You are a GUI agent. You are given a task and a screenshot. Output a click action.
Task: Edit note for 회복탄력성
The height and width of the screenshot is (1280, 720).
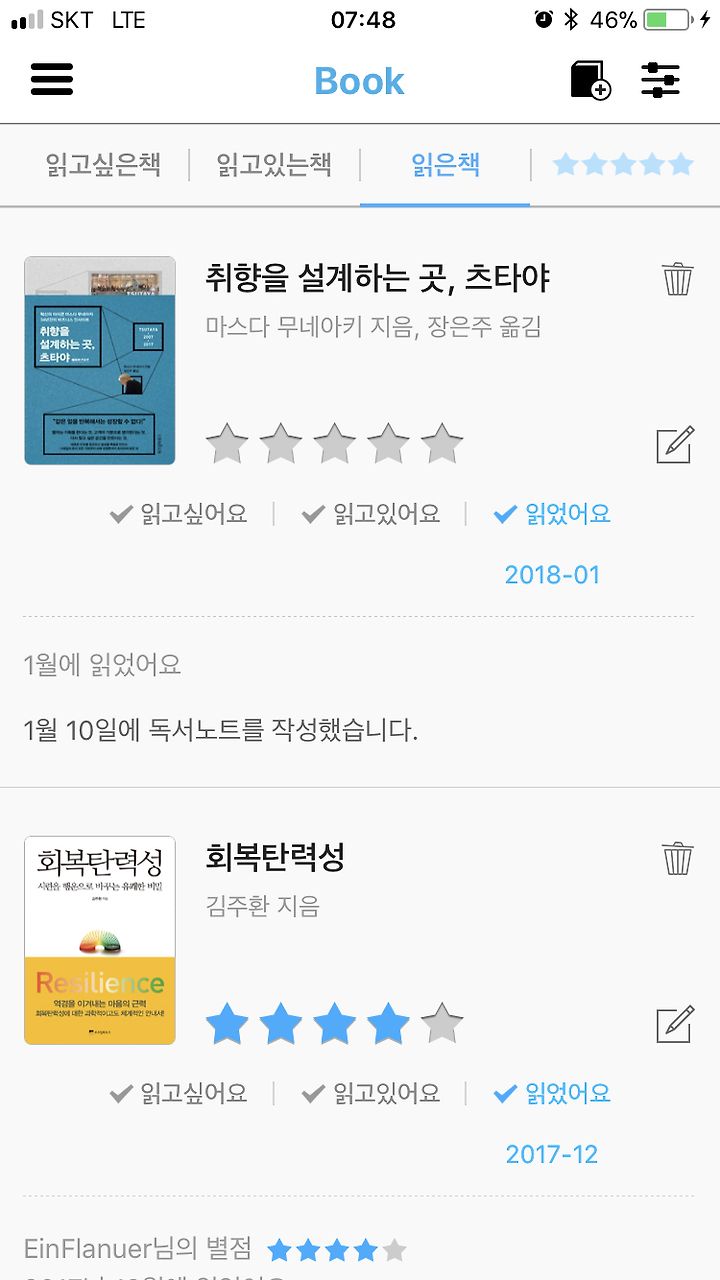675,1024
